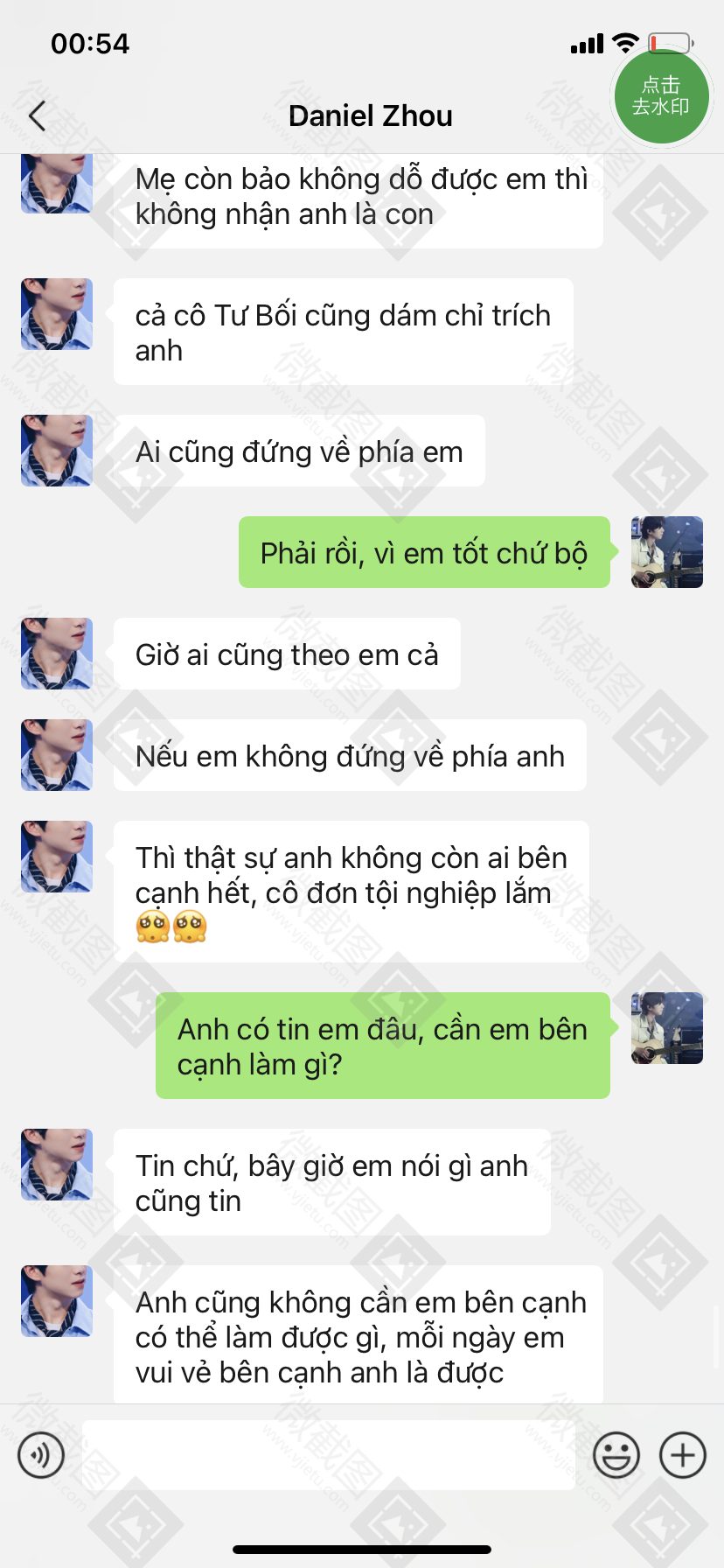This screenshot has height=1568, width=724.
Task: Open own avatar beside 'Phải rồi, vì em tốt chứ bộ'
Action: click(x=667, y=552)
